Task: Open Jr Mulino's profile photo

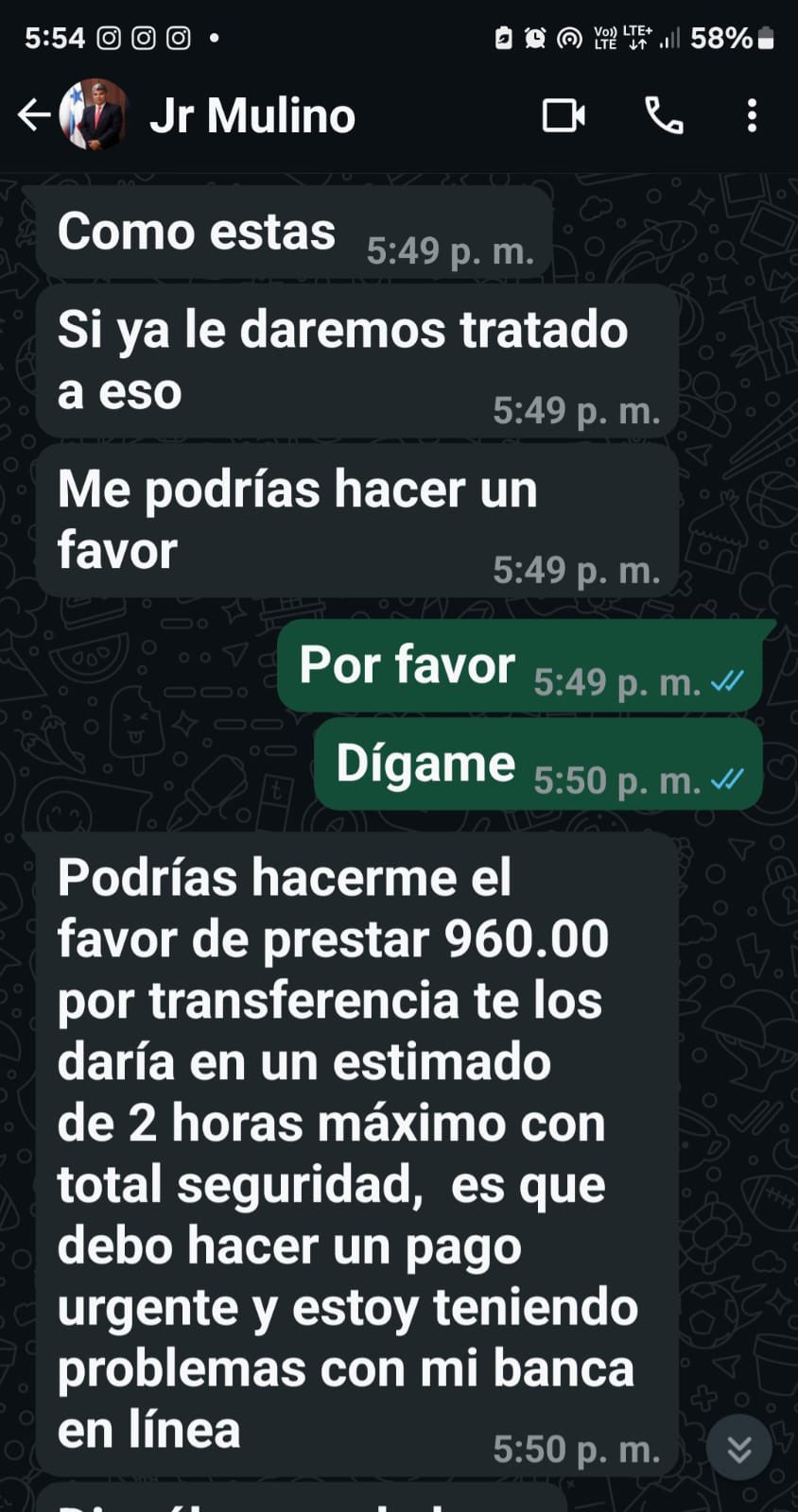Action: point(95,115)
